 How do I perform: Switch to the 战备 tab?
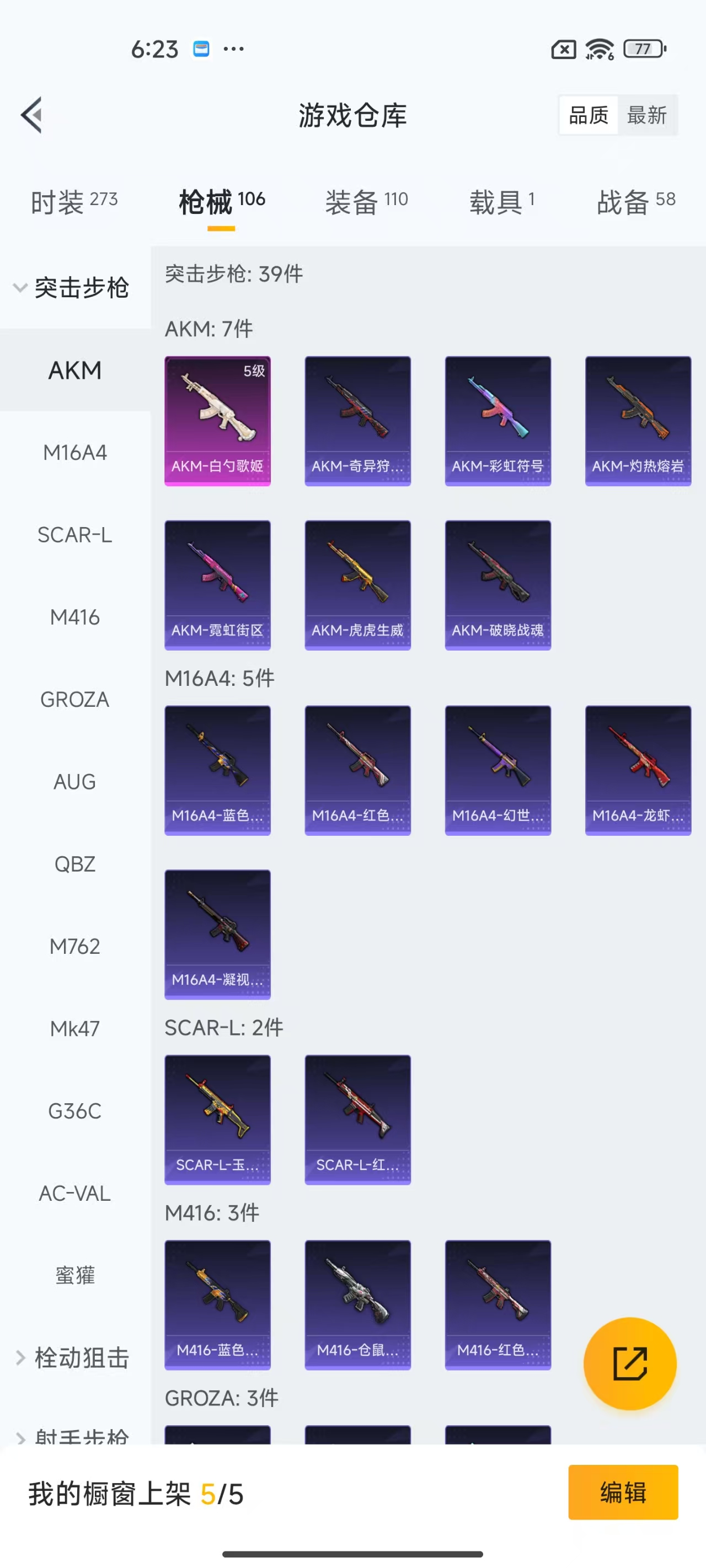coord(635,201)
